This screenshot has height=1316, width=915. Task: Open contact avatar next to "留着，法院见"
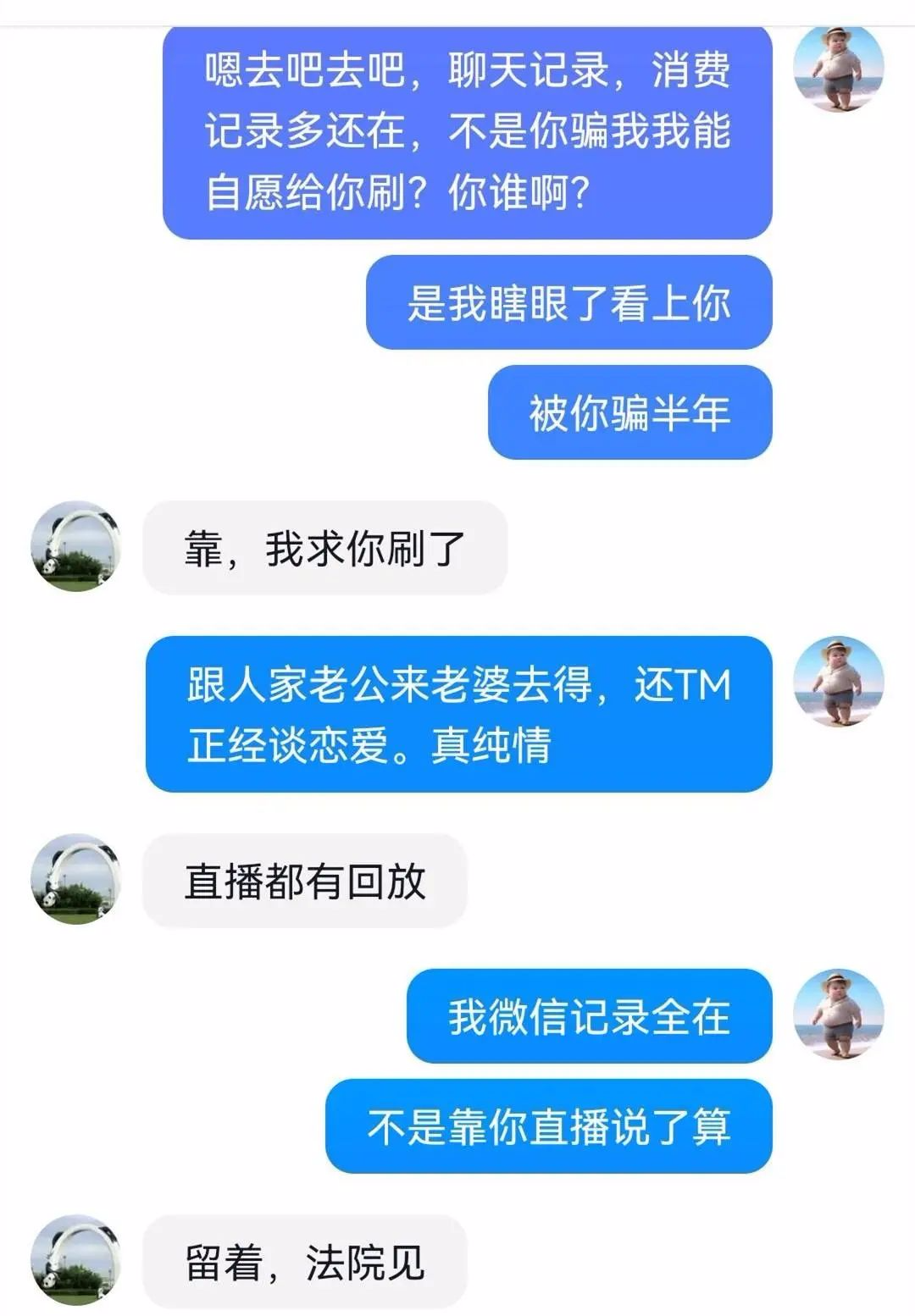75,1261
